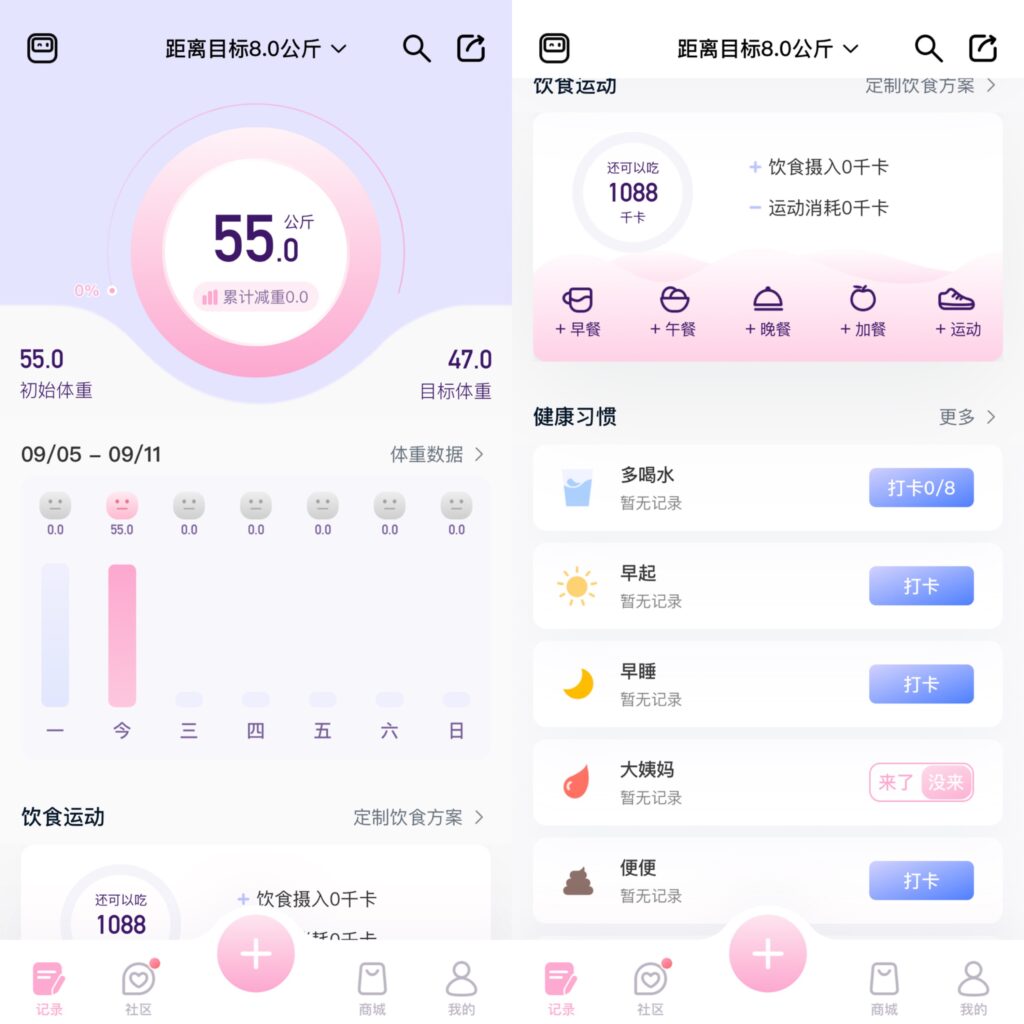The image size is (1024, 1024).
Task: Select 来了 for 大姨妈
Action: 895,782
